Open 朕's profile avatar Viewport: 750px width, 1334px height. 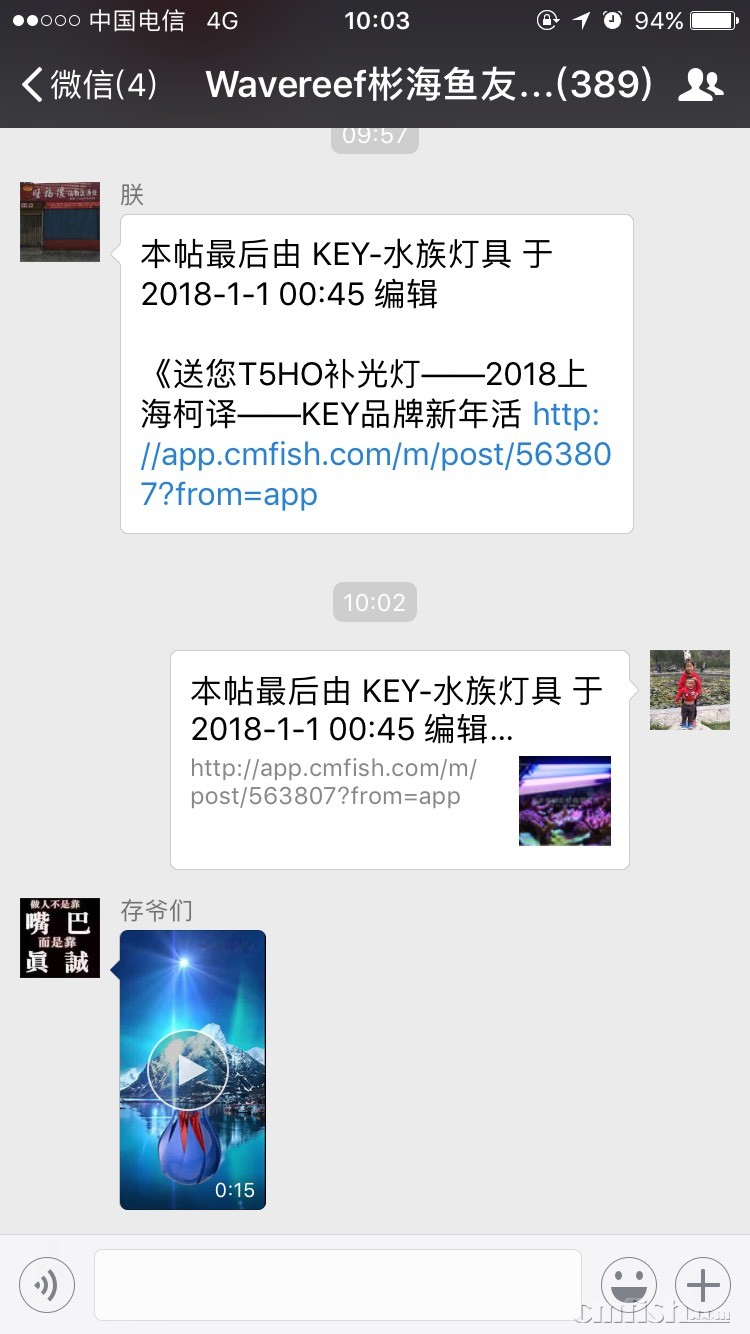60,222
